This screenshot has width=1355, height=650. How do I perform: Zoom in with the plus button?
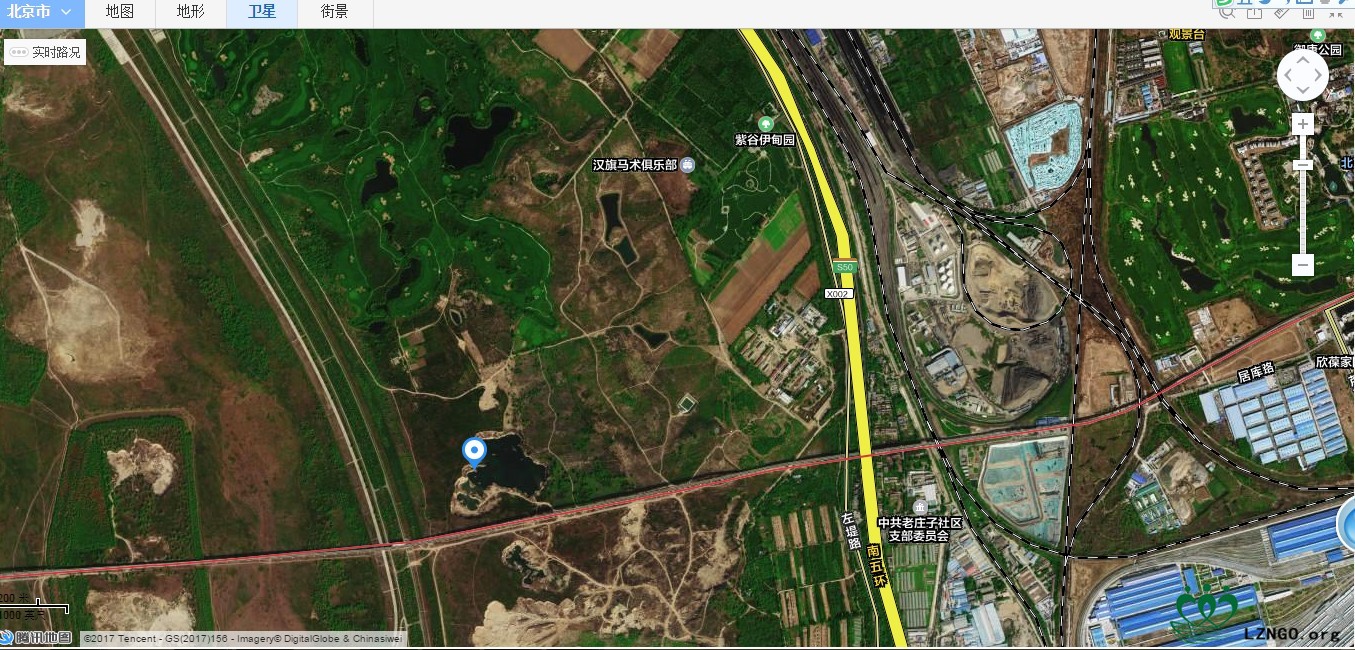pos(1302,124)
